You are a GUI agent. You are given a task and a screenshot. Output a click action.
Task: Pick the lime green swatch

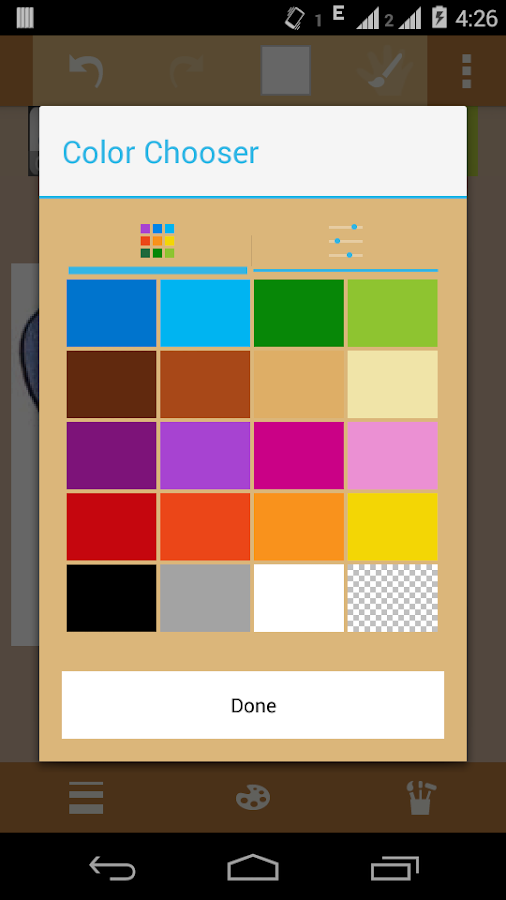(392, 313)
